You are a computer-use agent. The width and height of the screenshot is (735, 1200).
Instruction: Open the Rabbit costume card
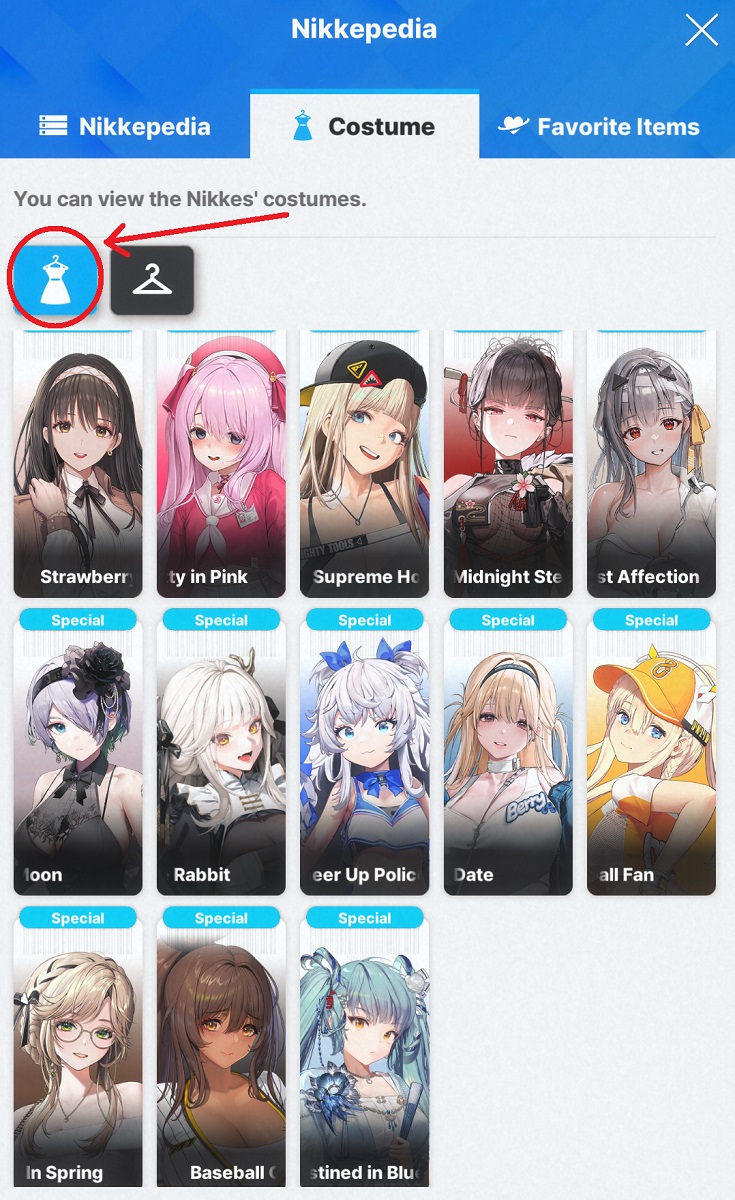tap(221, 752)
